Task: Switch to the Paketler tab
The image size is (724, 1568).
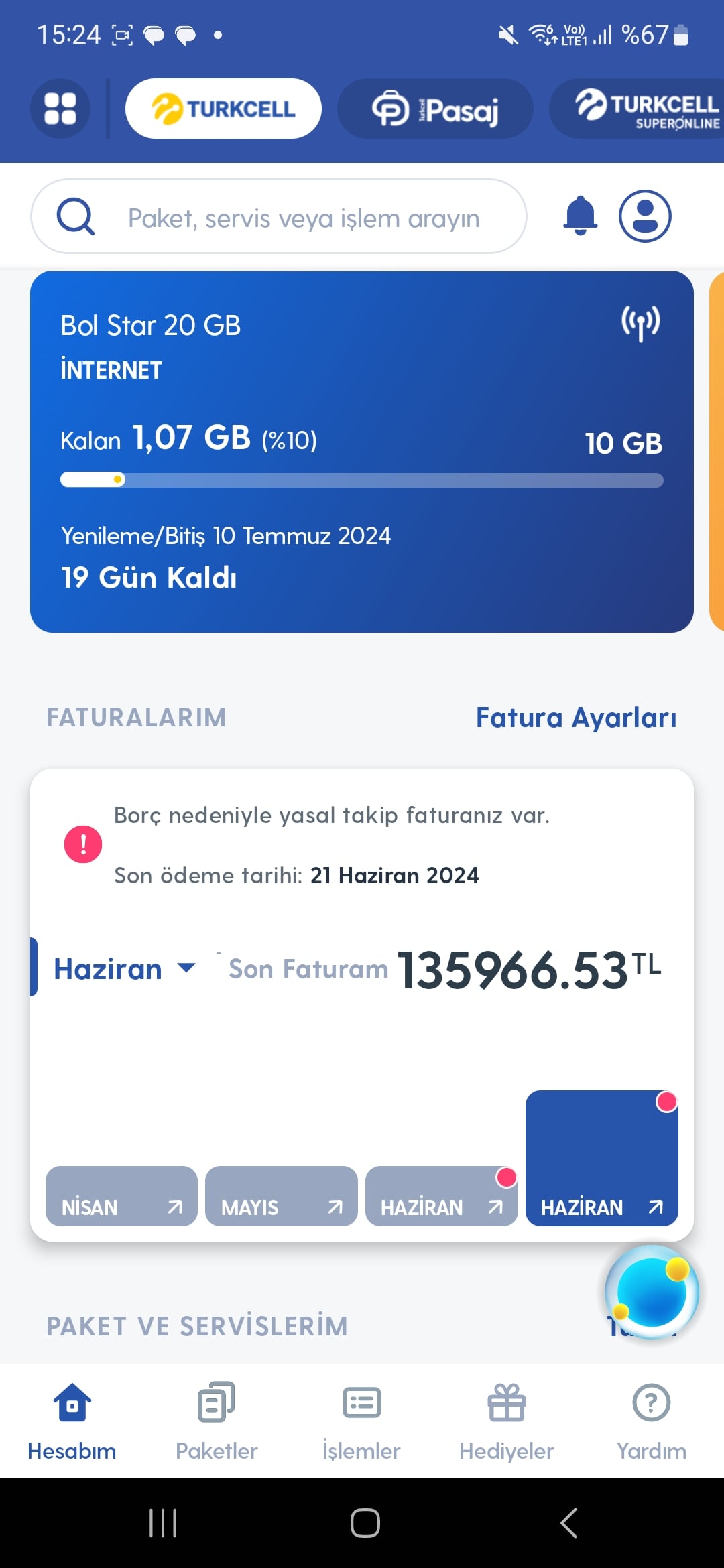Action: point(217,1421)
